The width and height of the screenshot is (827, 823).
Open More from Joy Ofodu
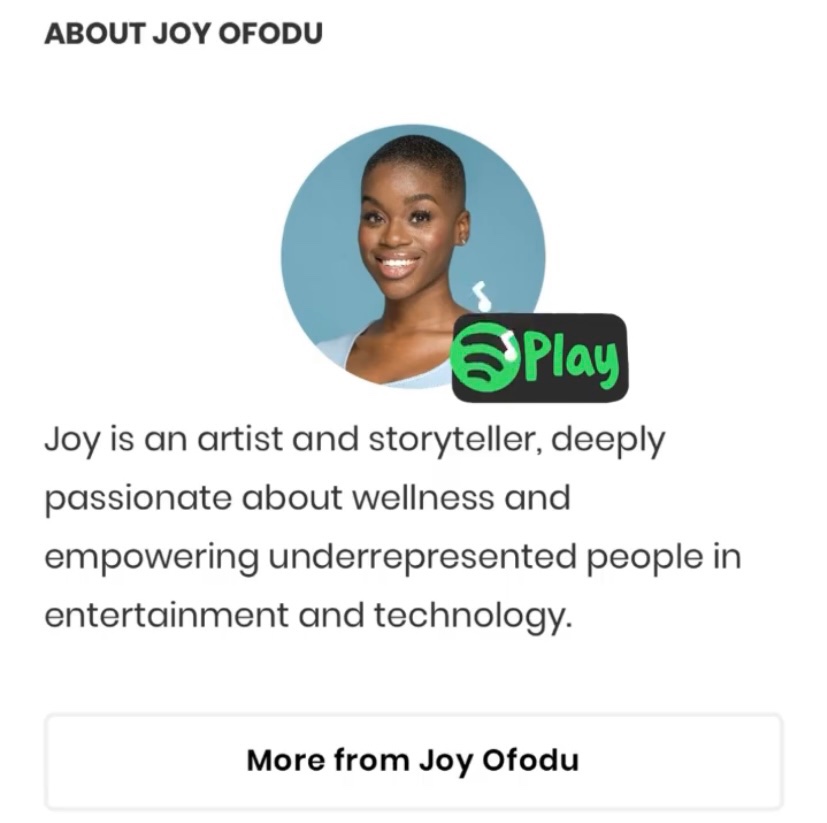click(413, 760)
